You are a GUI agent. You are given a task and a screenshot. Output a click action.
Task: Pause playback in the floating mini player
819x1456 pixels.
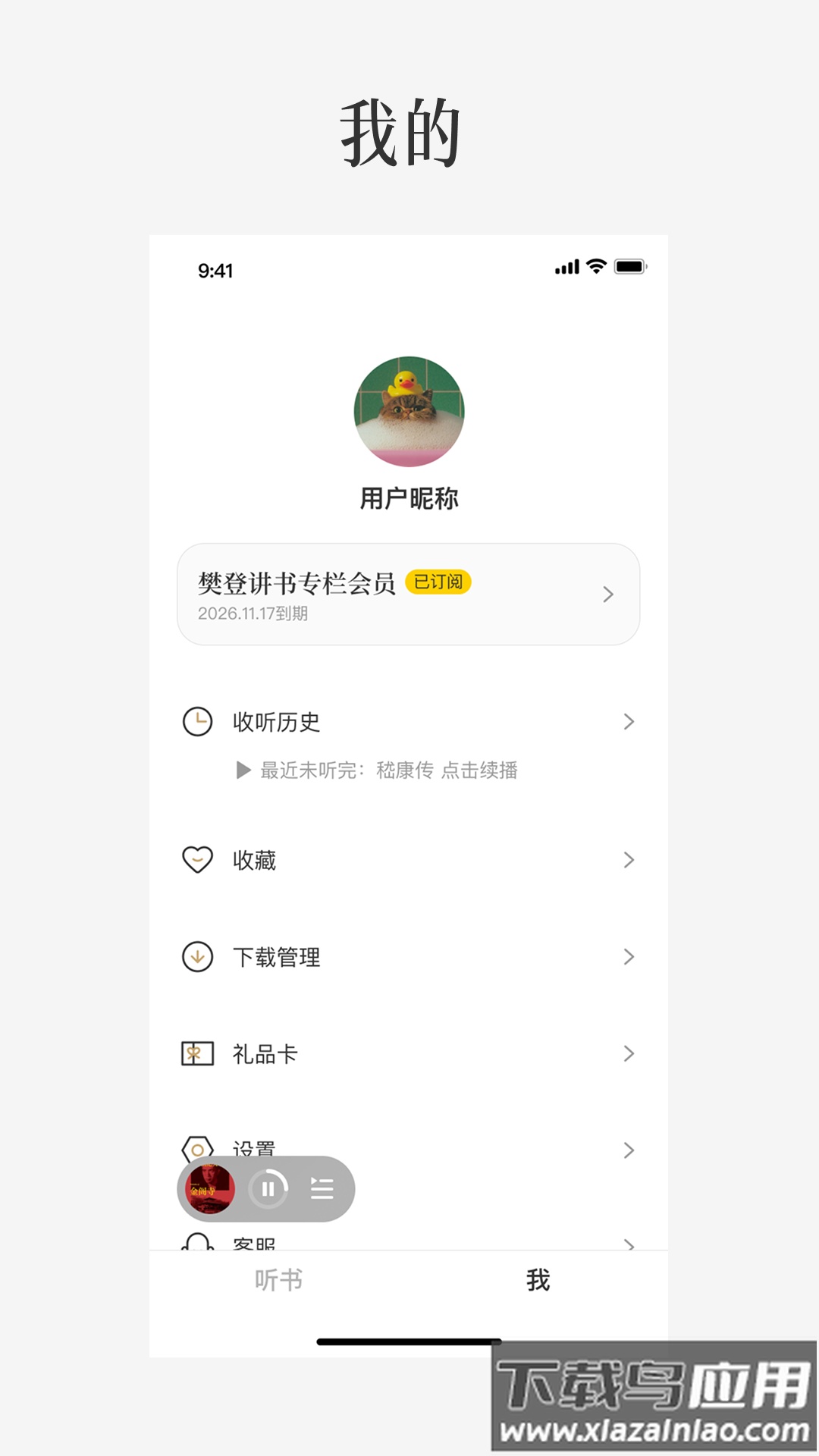pyautogui.click(x=267, y=1189)
